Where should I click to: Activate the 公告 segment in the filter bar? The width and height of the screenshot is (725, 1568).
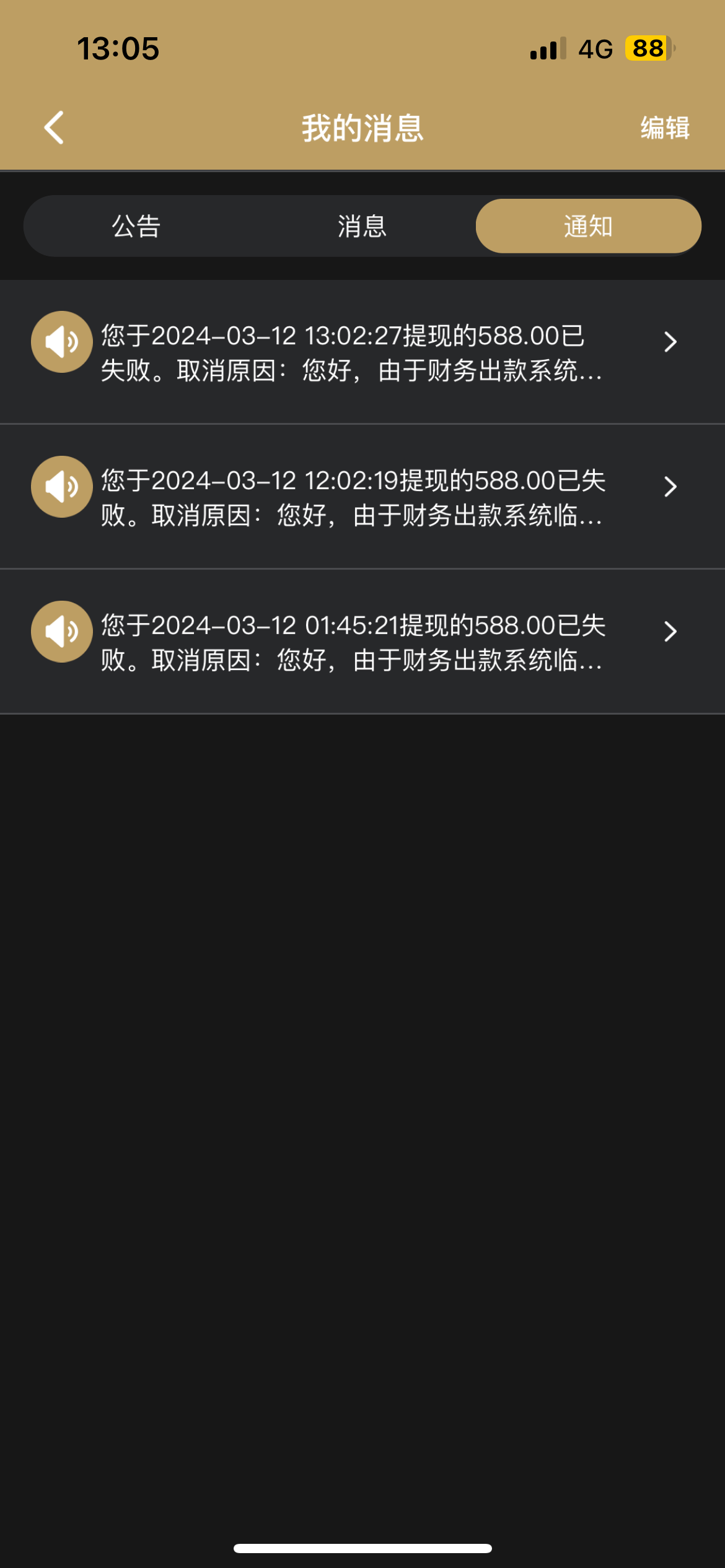point(136,227)
